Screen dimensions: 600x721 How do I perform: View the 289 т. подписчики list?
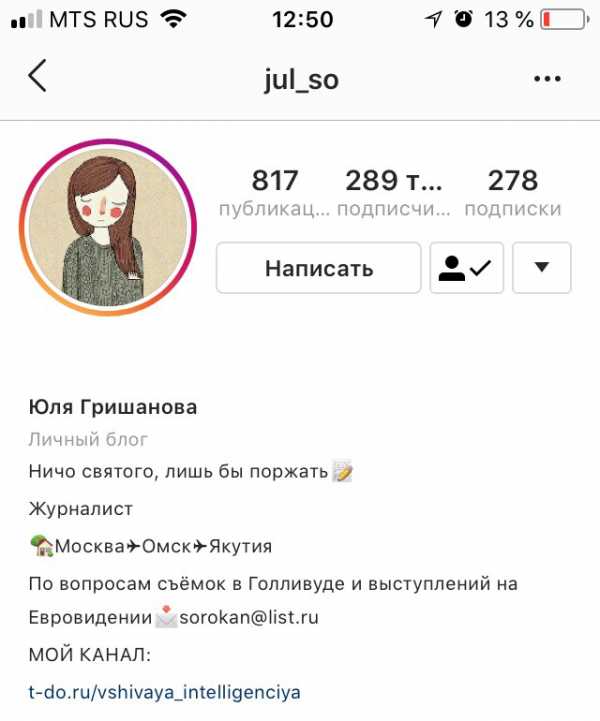tap(393, 192)
